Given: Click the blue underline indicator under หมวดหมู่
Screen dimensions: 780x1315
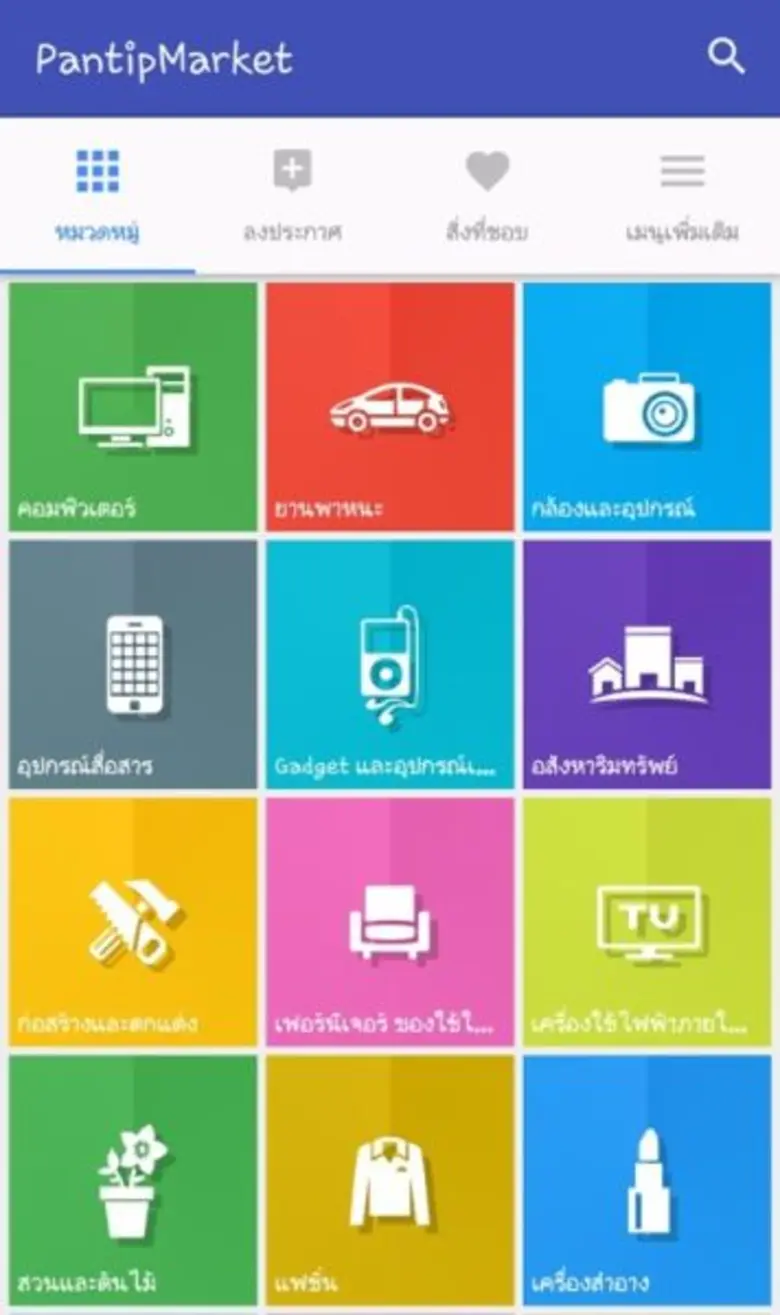Looking at the screenshot, I should point(98,268).
